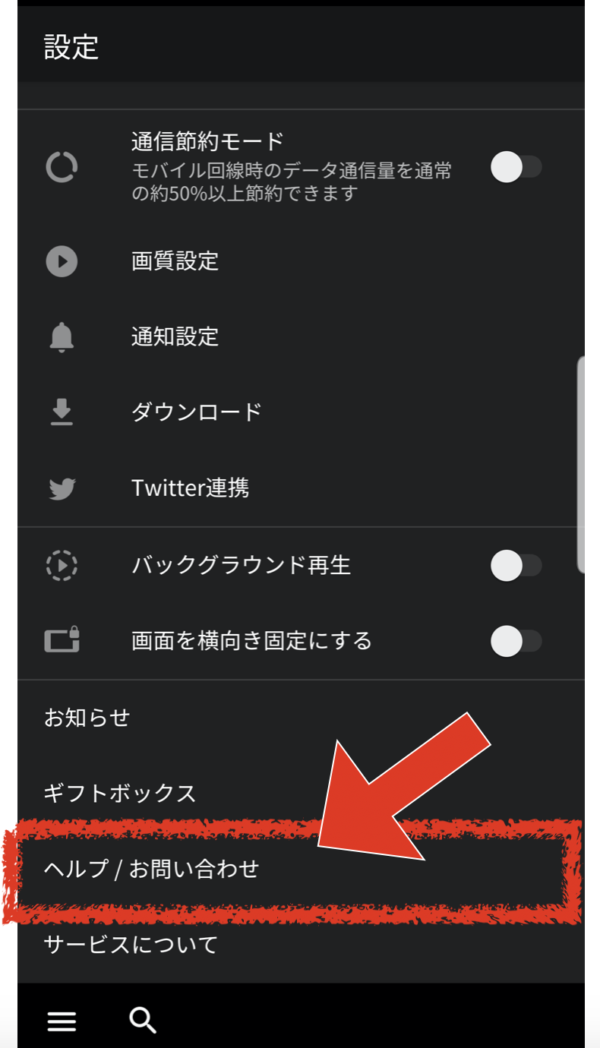
Task: Open ヘルプ / お問い合わせ
Action: click(x=301, y=869)
